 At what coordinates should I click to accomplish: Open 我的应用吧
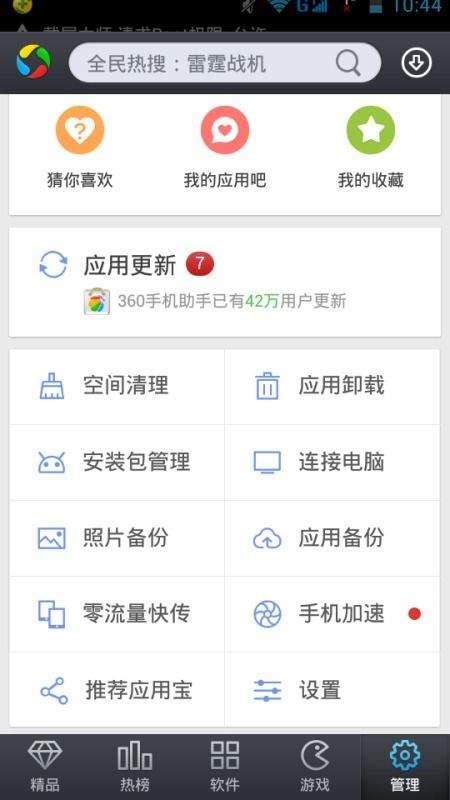pyautogui.click(x=225, y=148)
